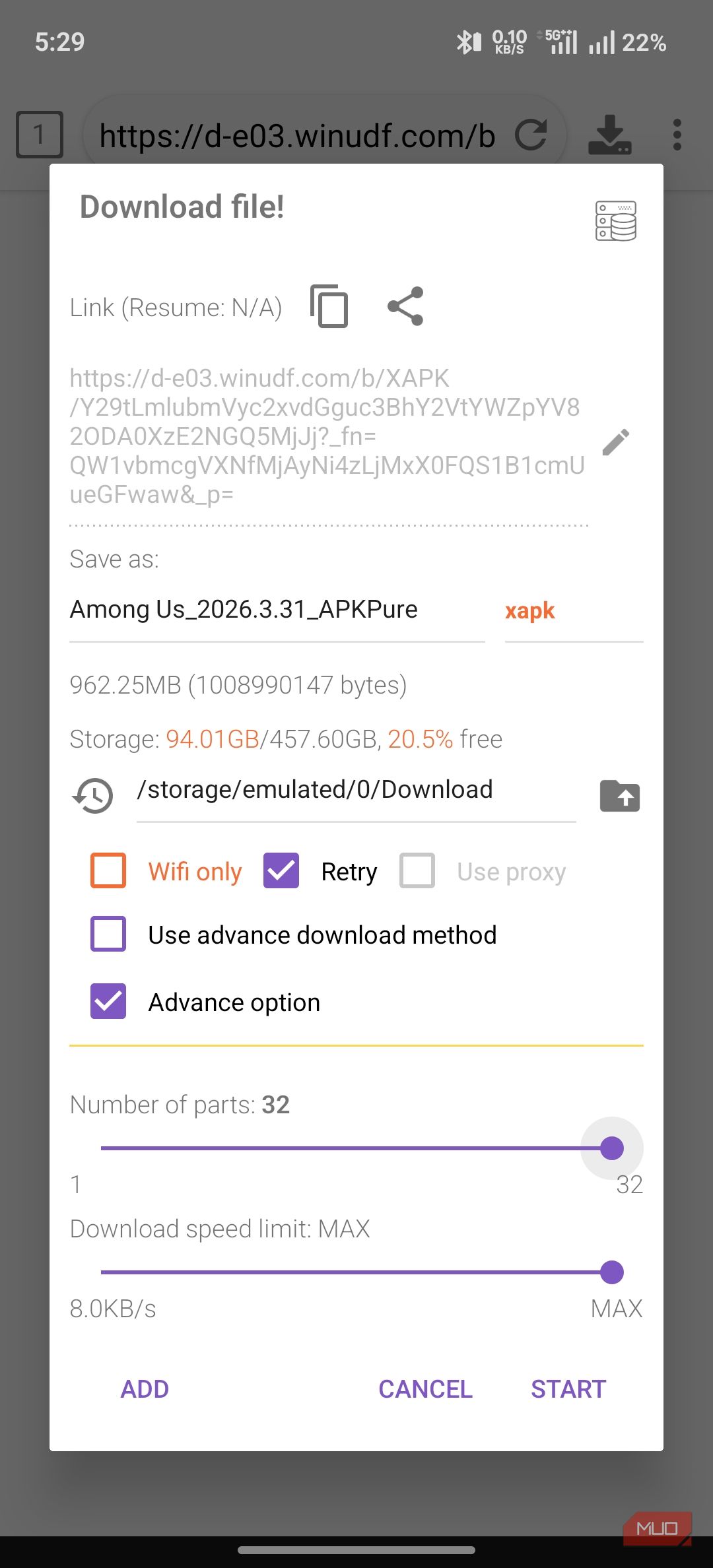
Task: Enable the Wifi only checkbox
Action: coord(108,871)
